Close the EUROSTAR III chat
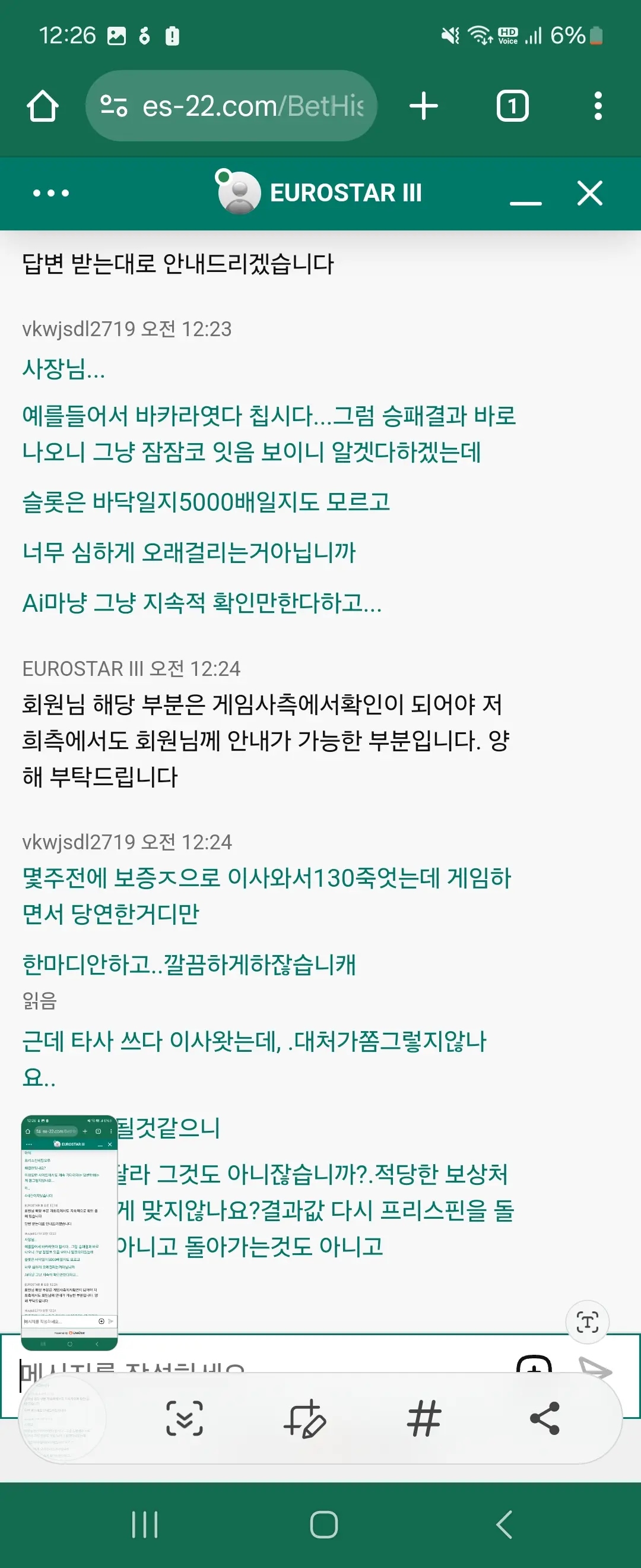 click(589, 194)
